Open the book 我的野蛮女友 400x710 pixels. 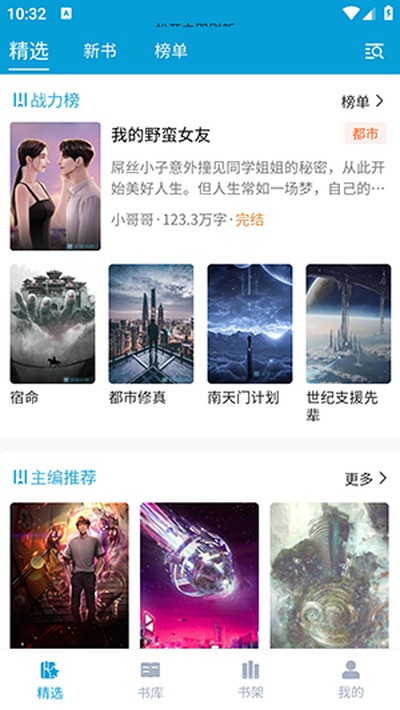[x=161, y=135]
